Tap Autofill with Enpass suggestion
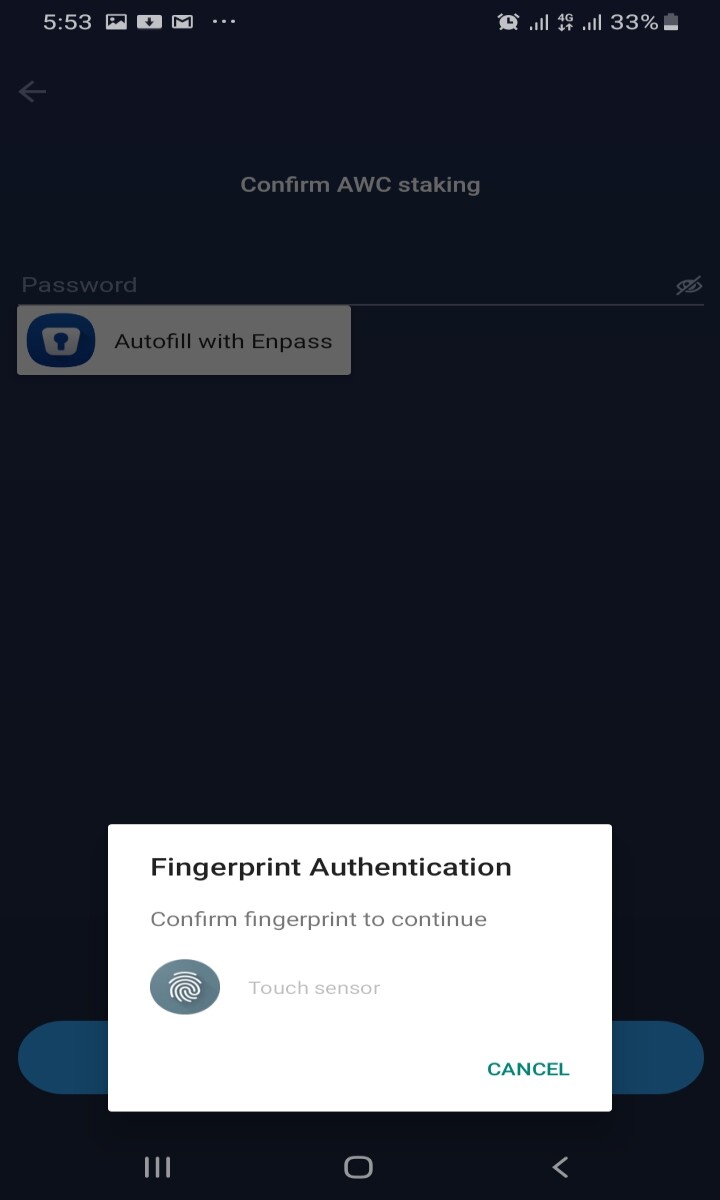 click(184, 340)
